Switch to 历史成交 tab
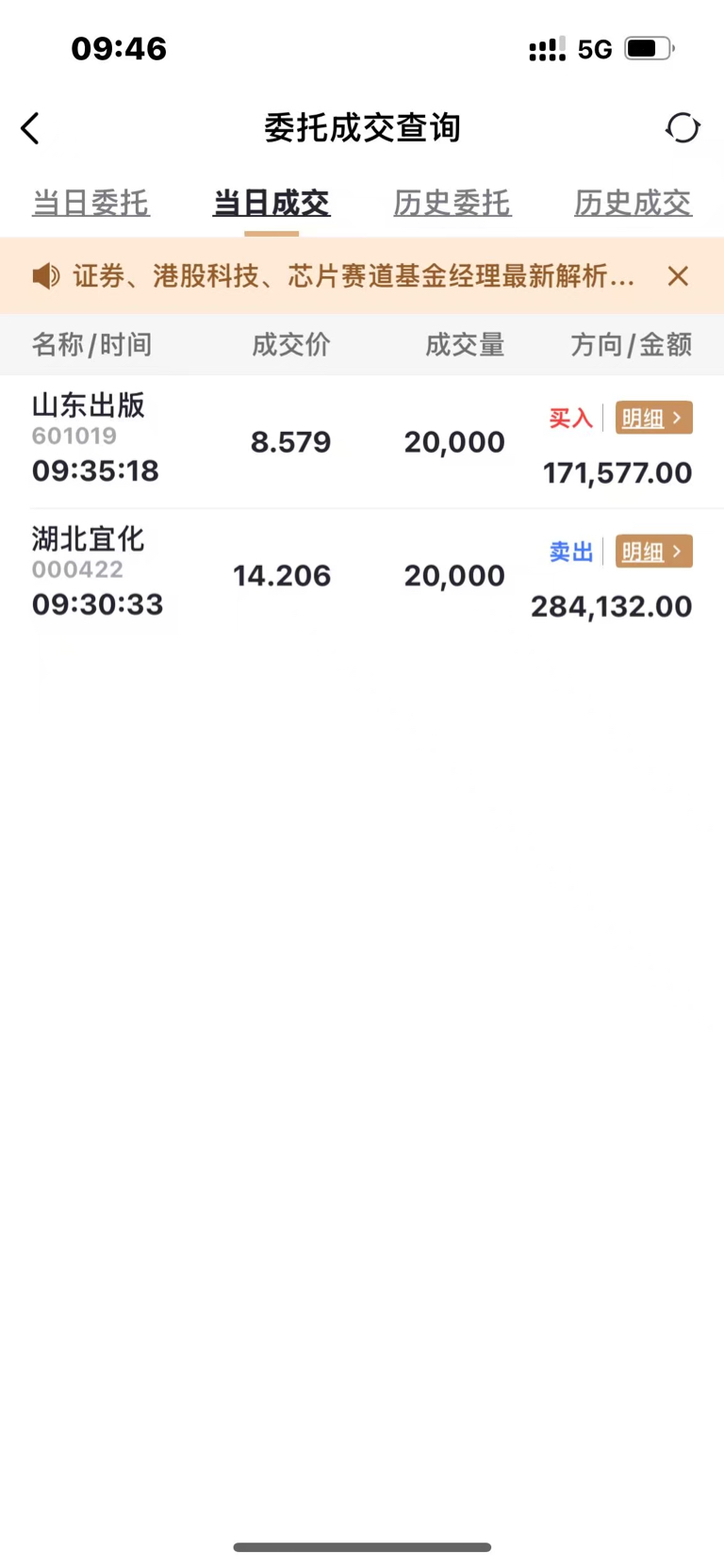Viewport: 724px width, 1568px height. pos(633,203)
